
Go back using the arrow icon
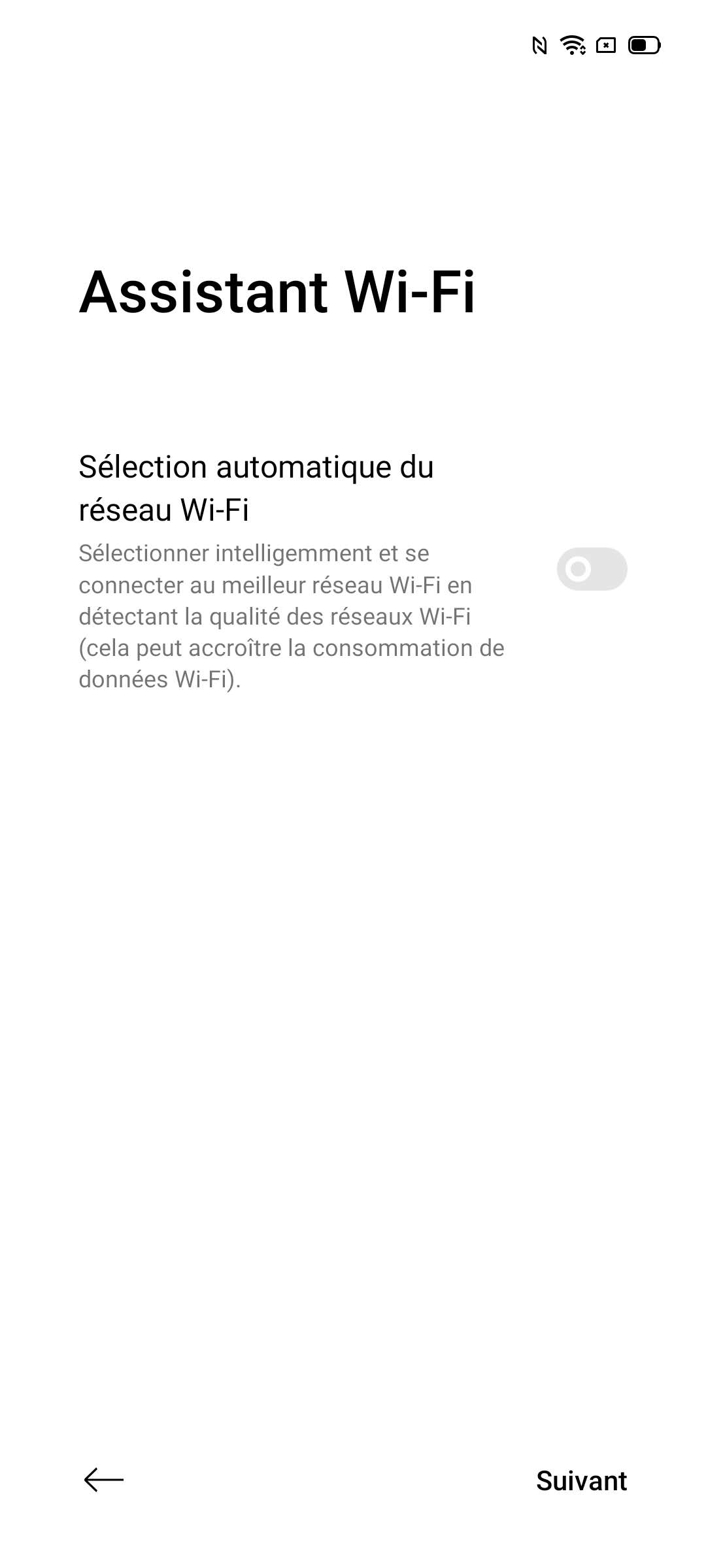pyautogui.click(x=104, y=1480)
